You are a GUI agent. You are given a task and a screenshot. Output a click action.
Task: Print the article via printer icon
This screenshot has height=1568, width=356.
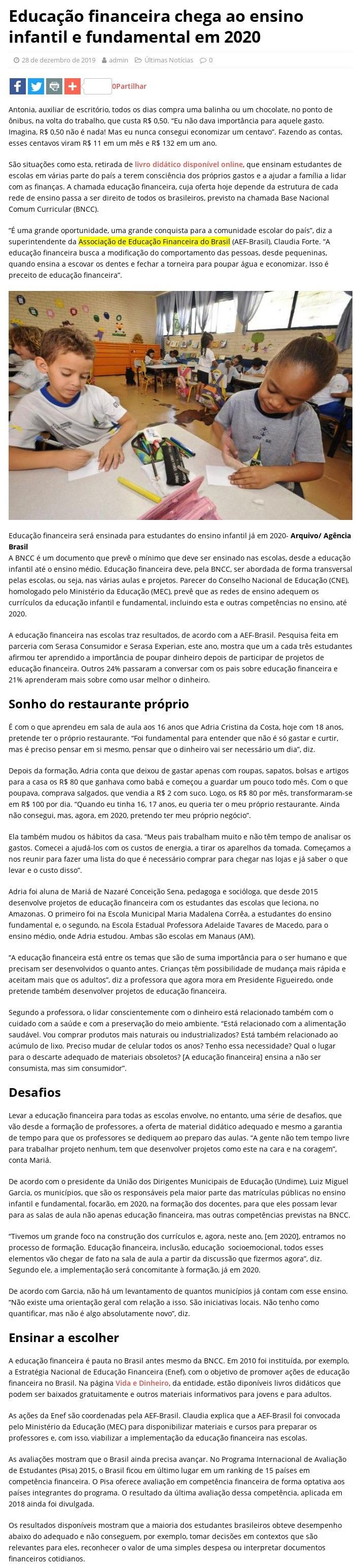point(54,86)
